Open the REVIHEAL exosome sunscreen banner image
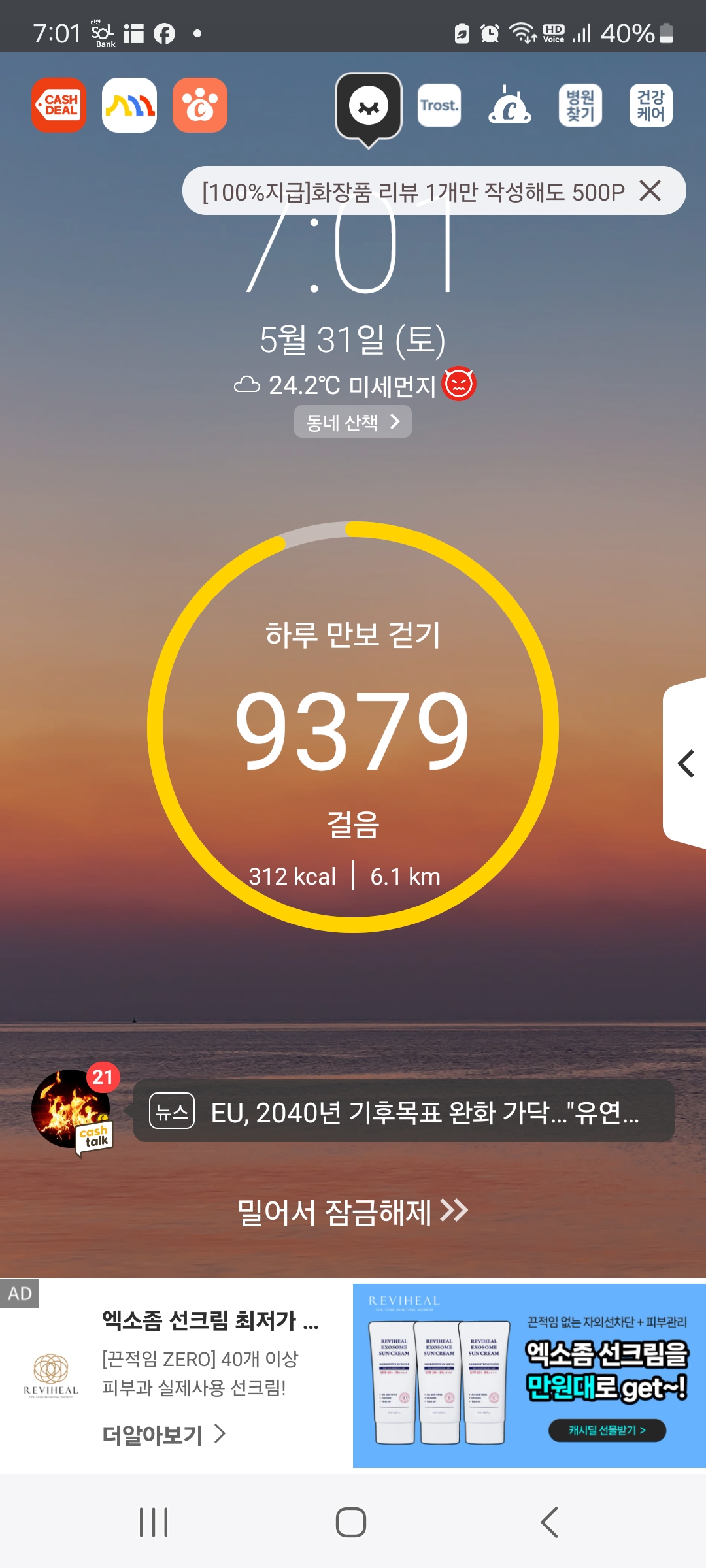The image size is (706, 1568). coord(529,1375)
